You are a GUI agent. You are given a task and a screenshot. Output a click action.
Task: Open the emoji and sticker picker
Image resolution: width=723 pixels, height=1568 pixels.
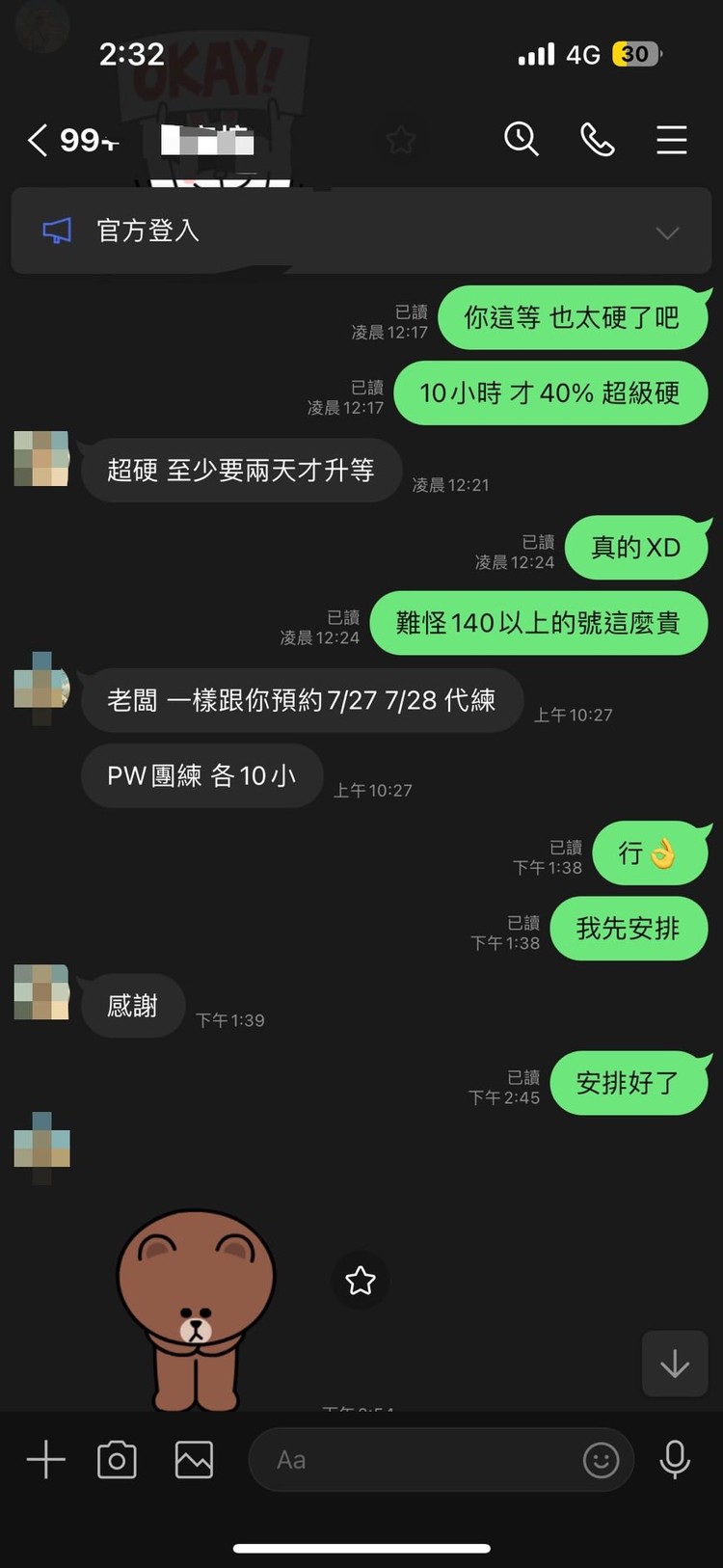(601, 1460)
